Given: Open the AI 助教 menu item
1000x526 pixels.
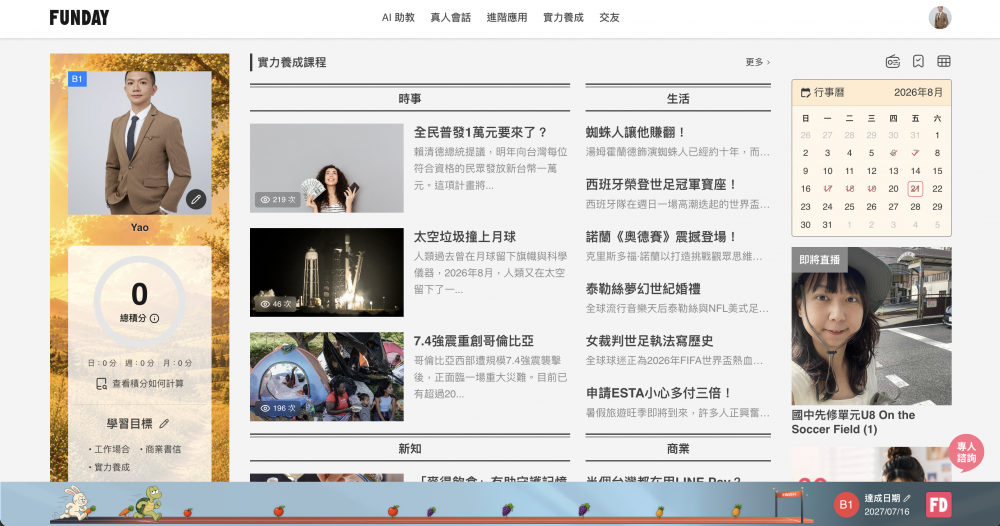Looking at the screenshot, I should 398,18.
